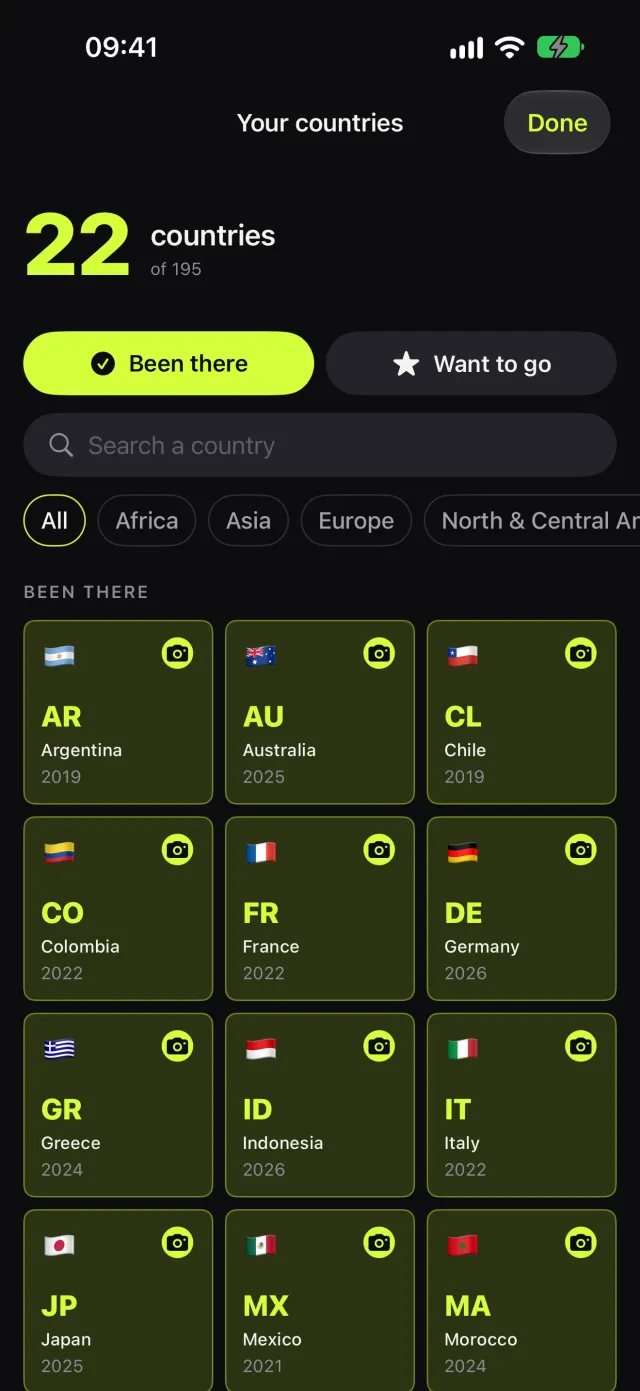The height and width of the screenshot is (1391, 640).
Task: Open the Argentina country card
Action: point(118,712)
